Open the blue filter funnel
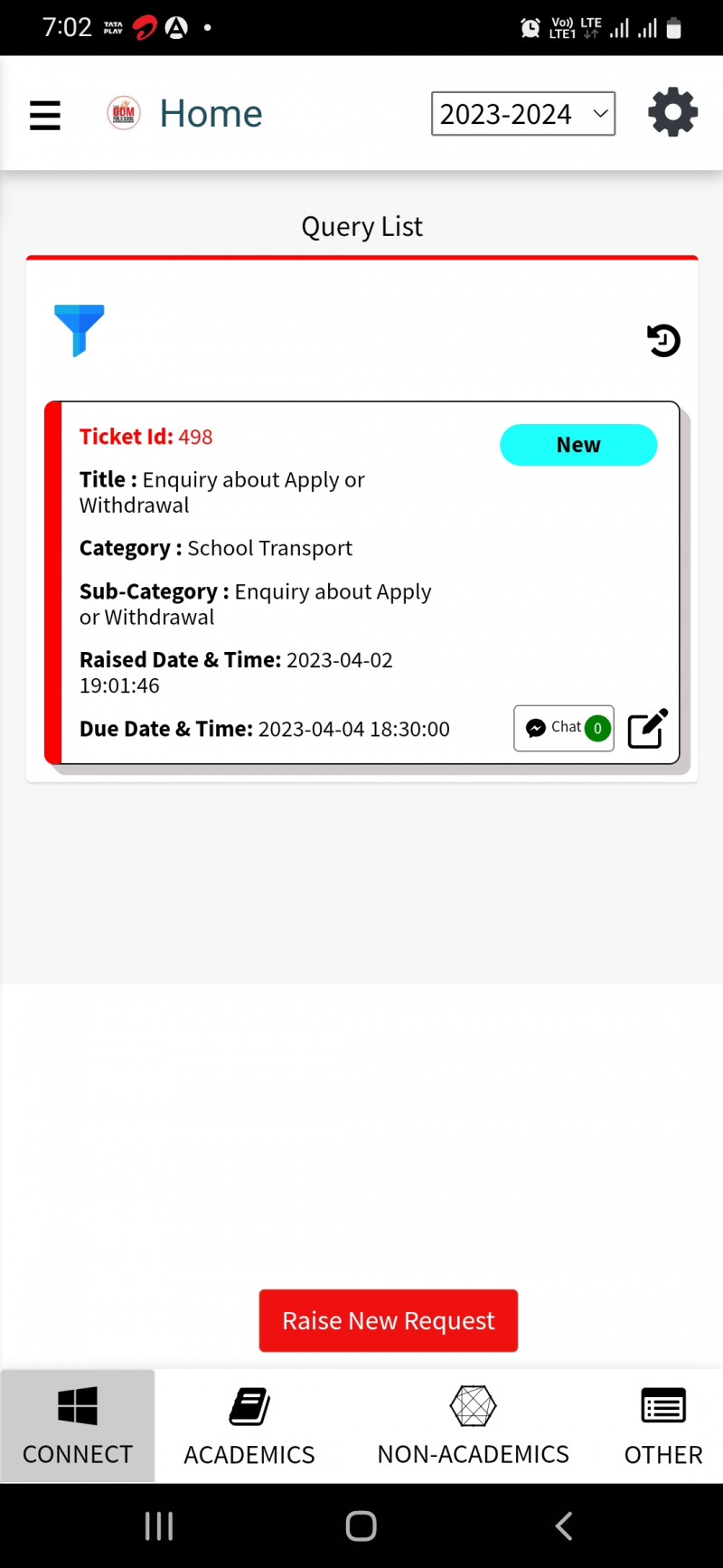Screen dimensions: 723x1568 79,329
